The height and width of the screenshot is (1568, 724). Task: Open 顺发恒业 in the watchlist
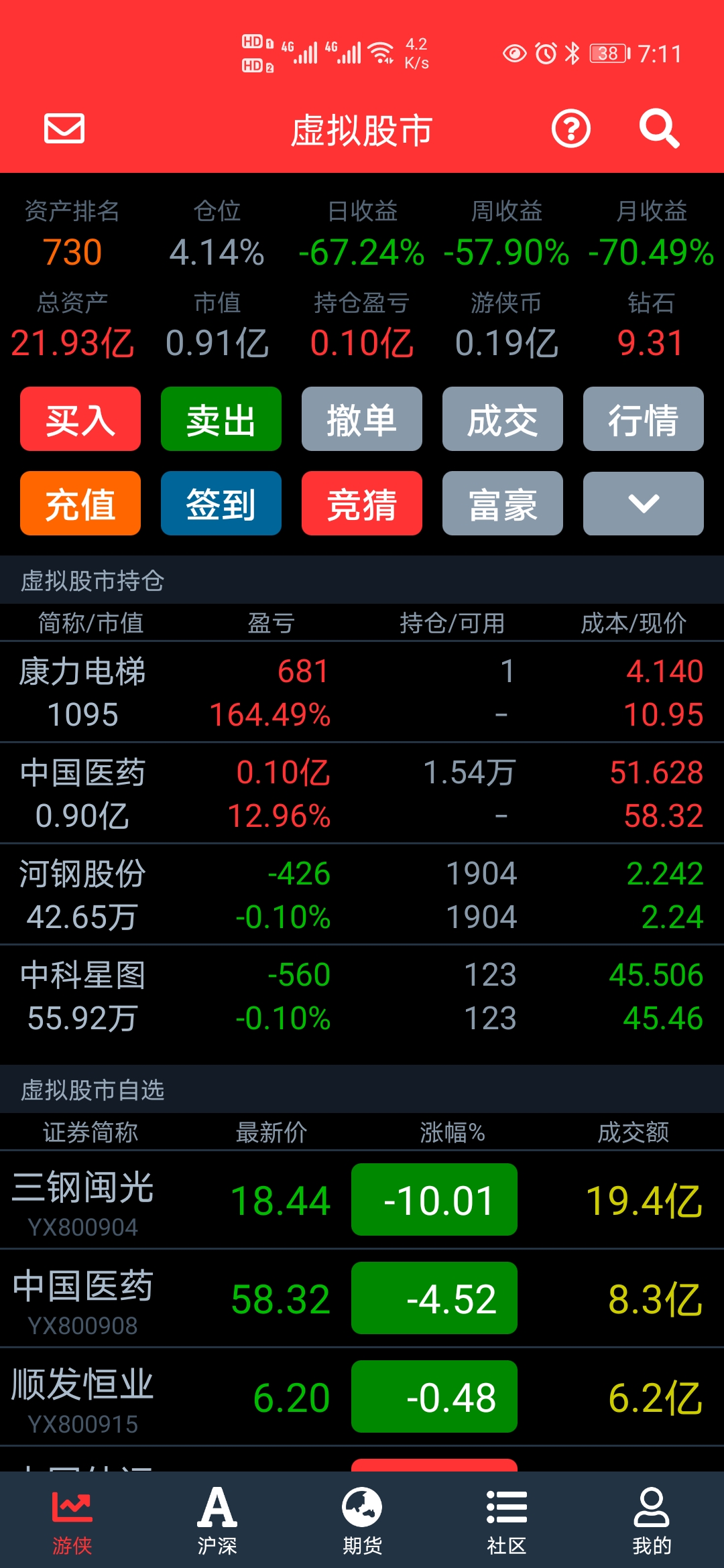362,1397
